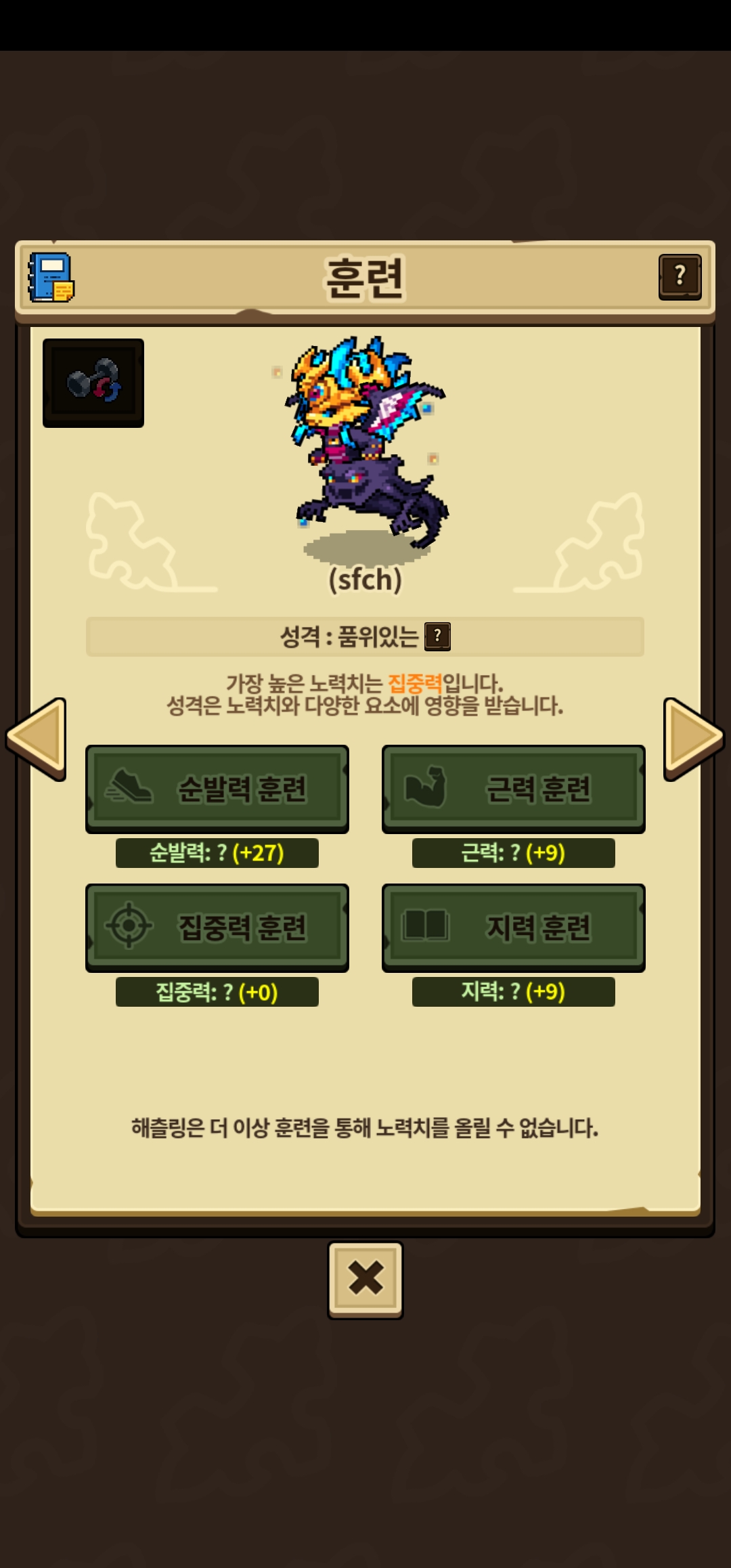Start 지력 훈련
731x1568 pixels.
(514, 928)
